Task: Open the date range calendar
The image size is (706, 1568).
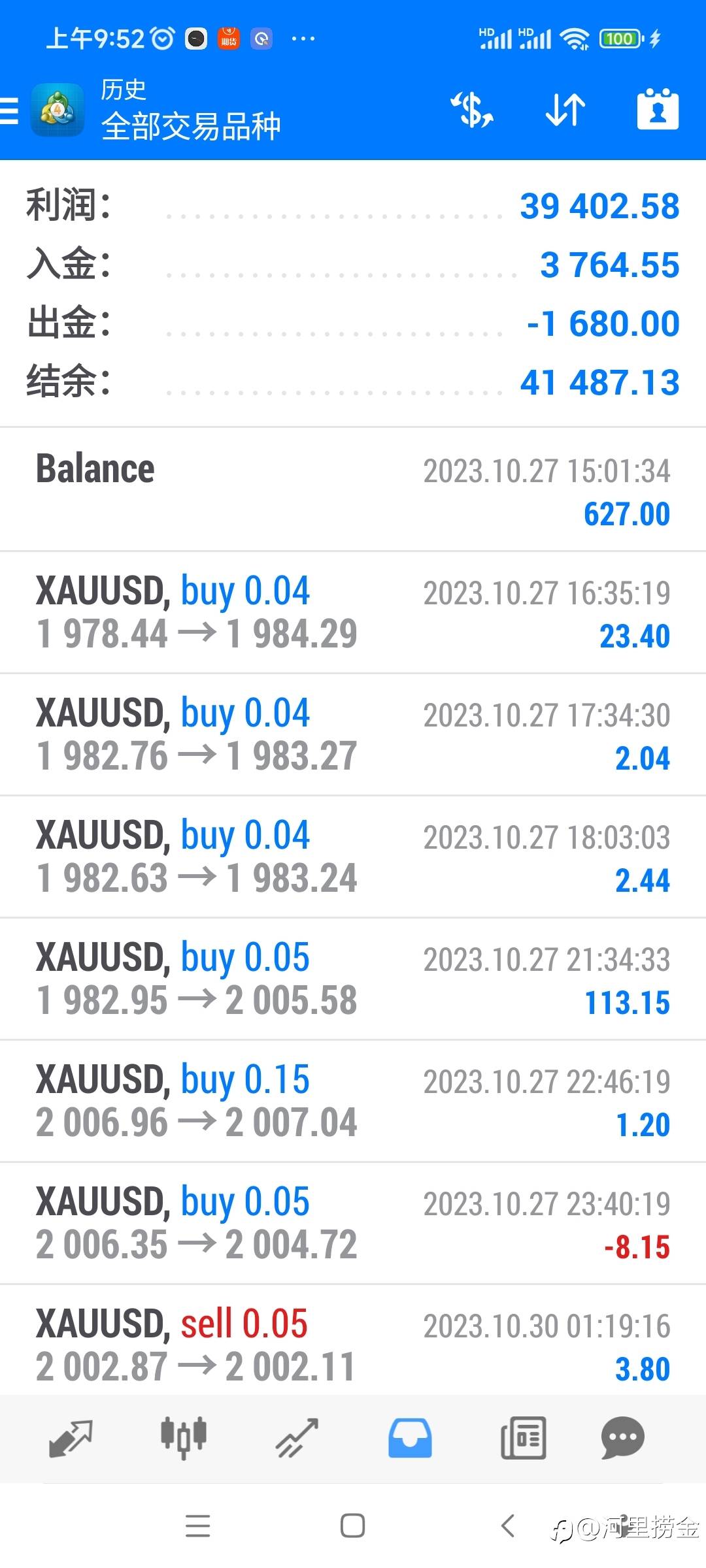Action: 658,110
